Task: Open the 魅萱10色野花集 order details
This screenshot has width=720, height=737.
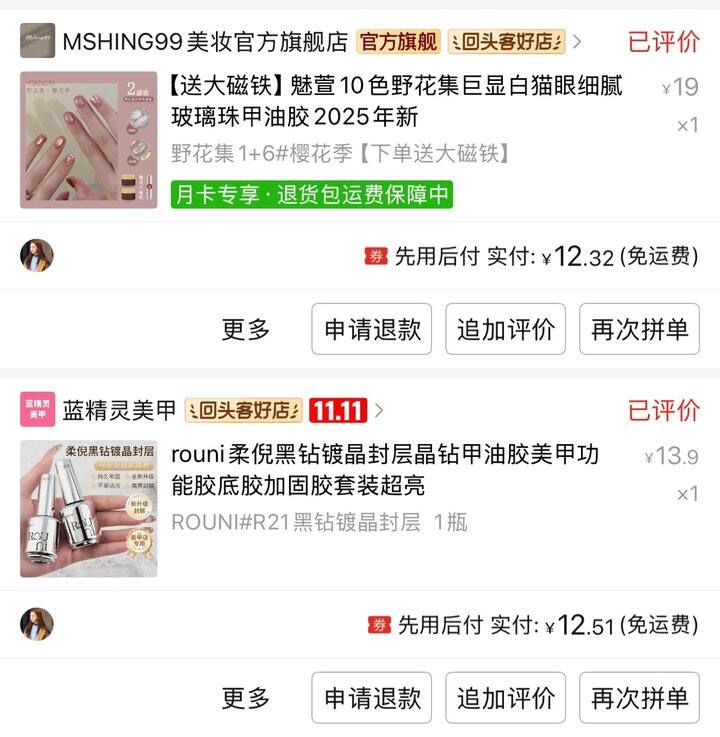Action: point(397,101)
